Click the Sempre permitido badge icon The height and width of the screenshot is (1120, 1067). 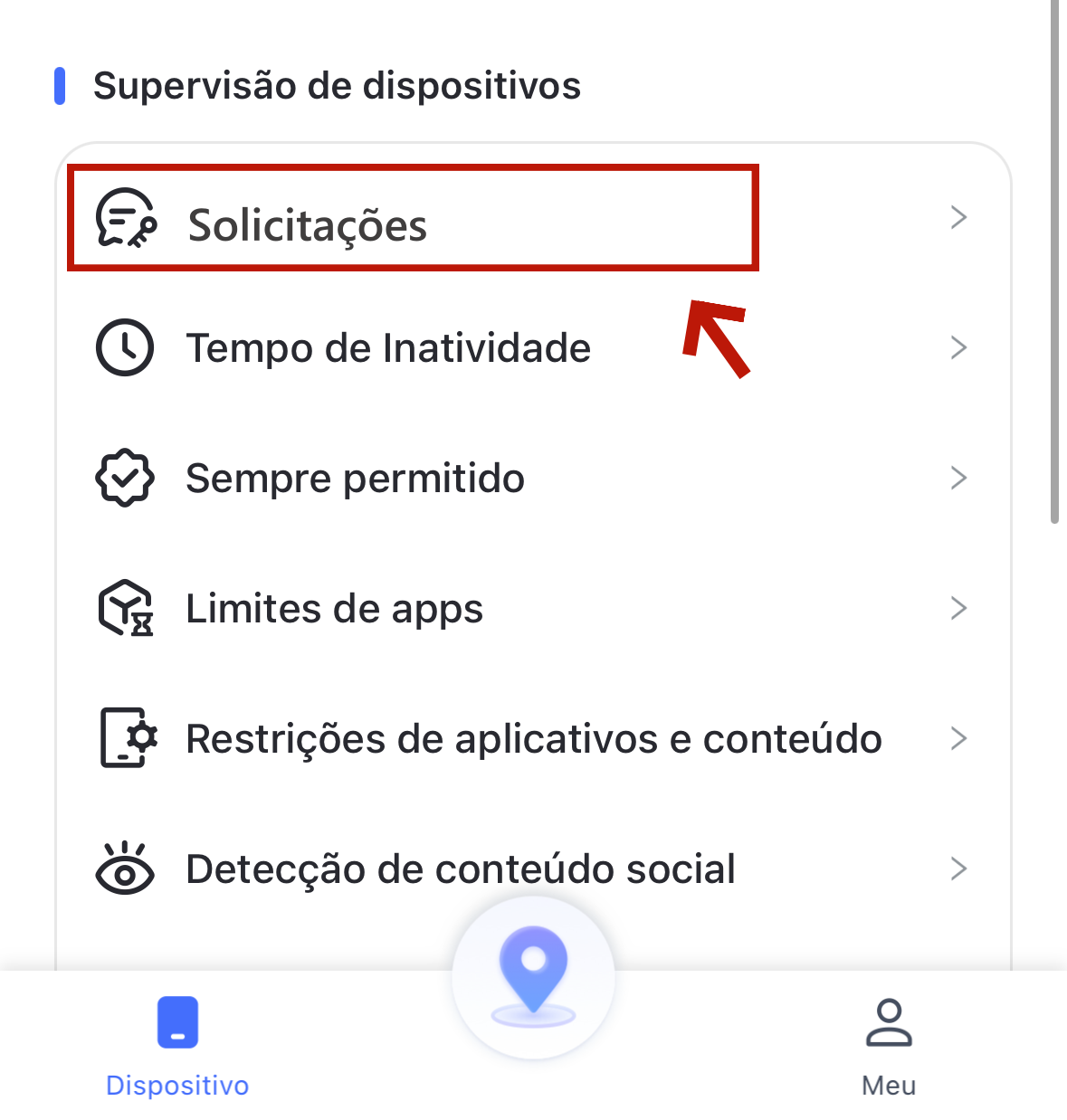coord(125,478)
